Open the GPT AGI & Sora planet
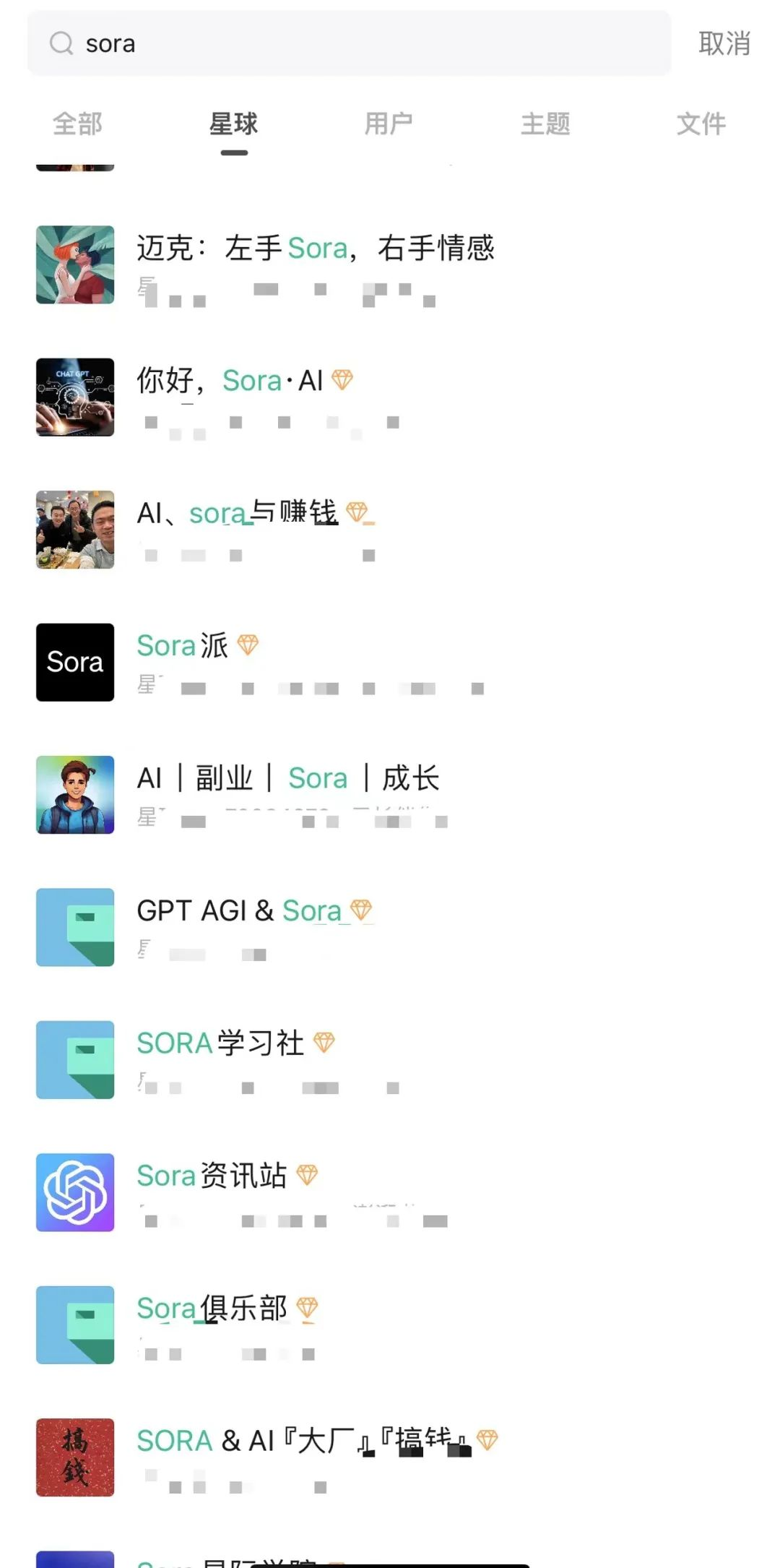Viewport: 780px width, 1568px height. point(390,927)
